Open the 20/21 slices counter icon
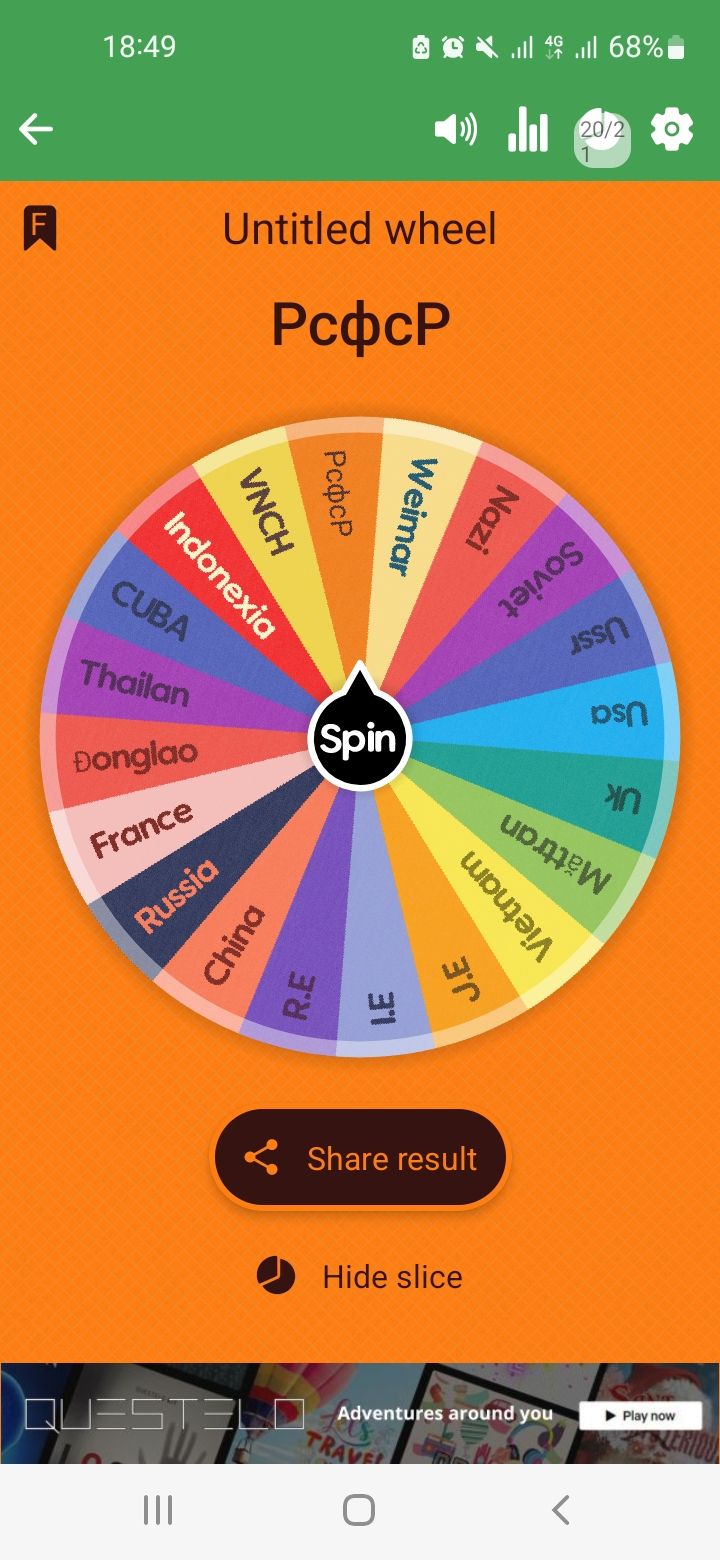 click(602, 136)
